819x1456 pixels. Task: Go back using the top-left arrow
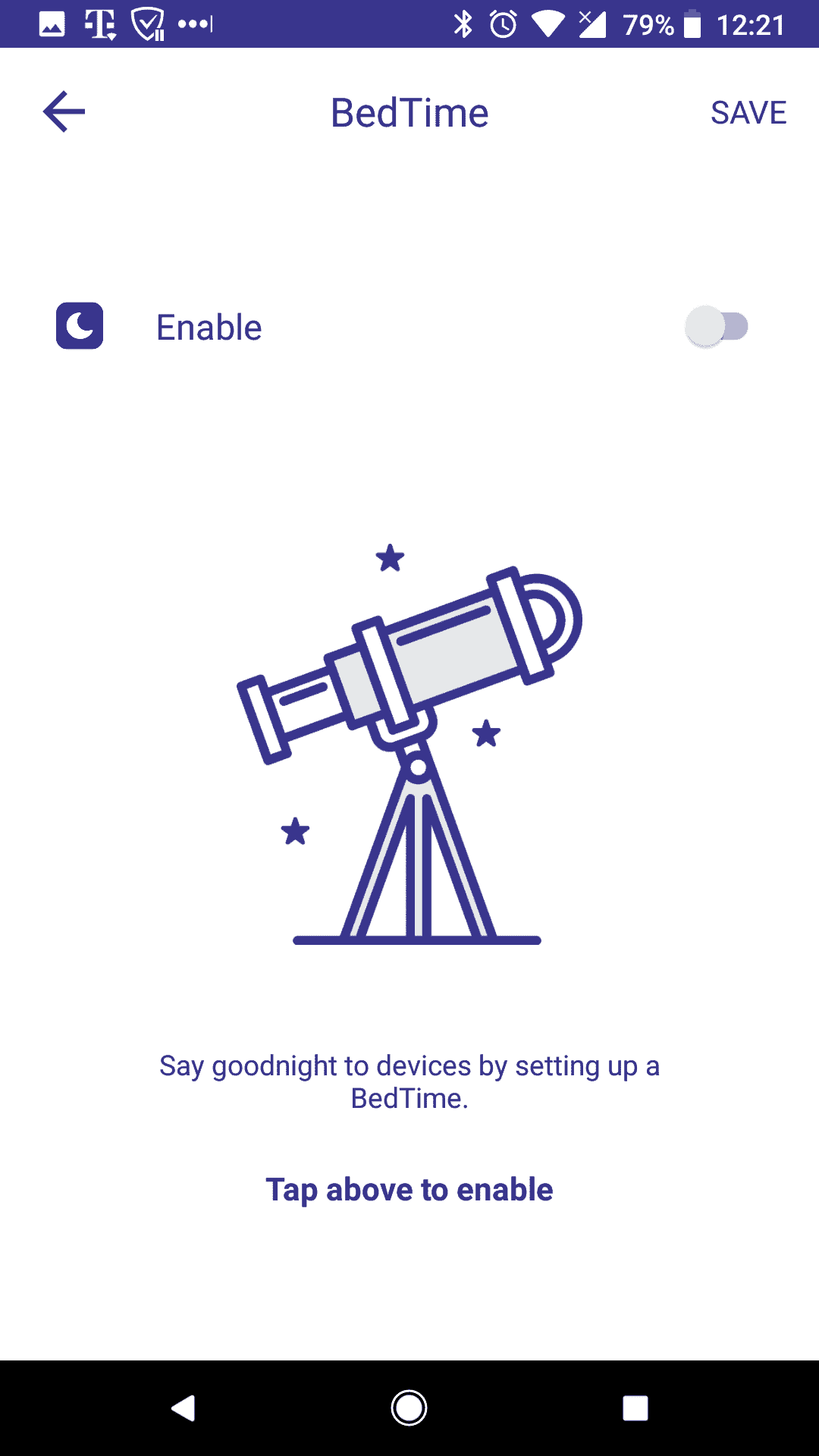pyautogui.click(x=64, y=112)
